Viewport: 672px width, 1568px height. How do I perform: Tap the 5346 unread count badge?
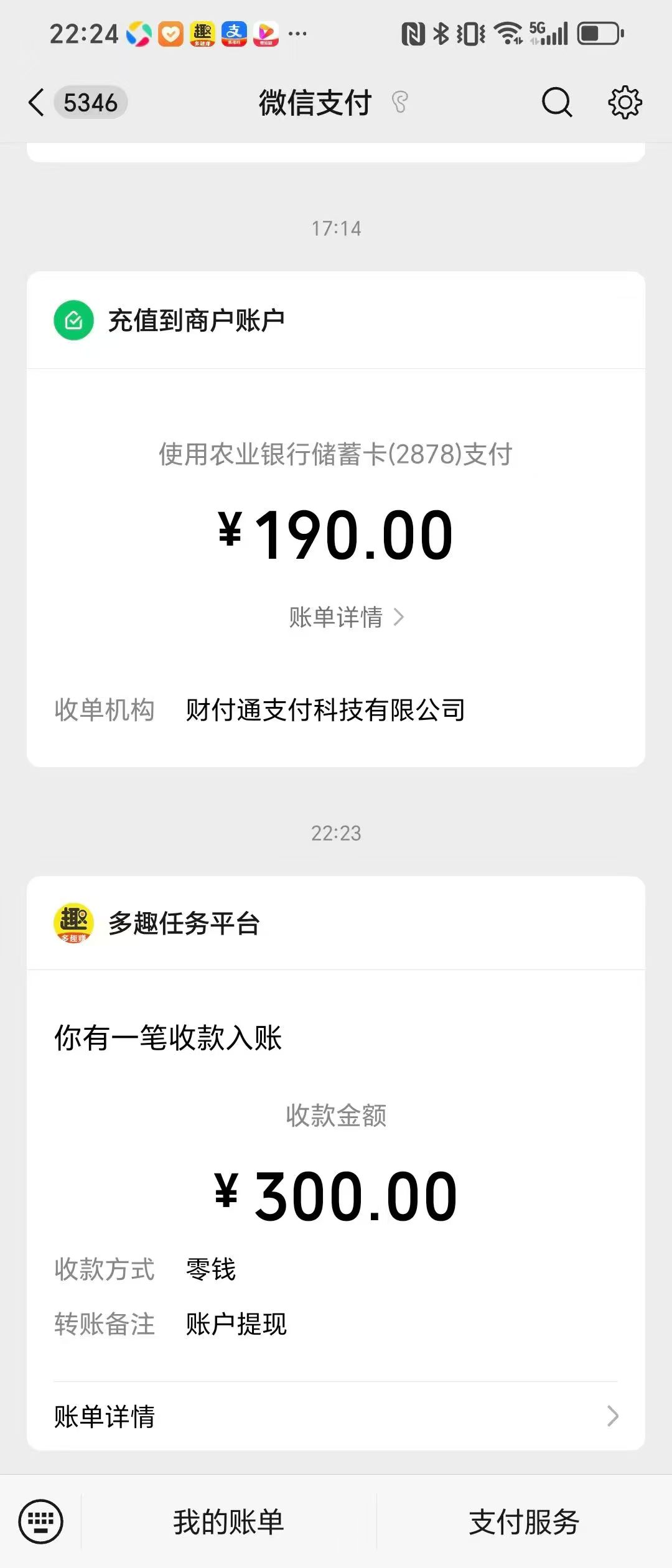tap(90, 102)
